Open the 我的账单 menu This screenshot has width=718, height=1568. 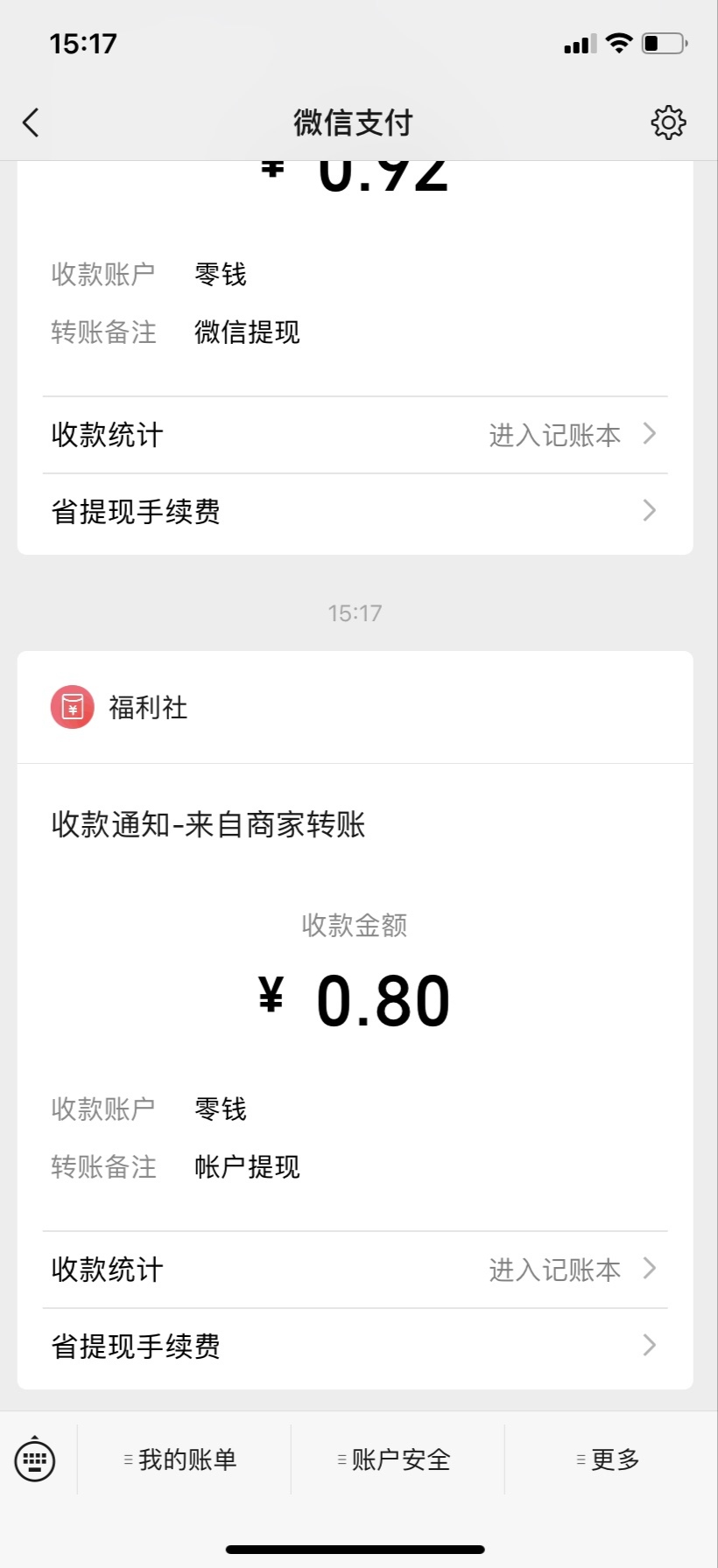pos(182,1459)
